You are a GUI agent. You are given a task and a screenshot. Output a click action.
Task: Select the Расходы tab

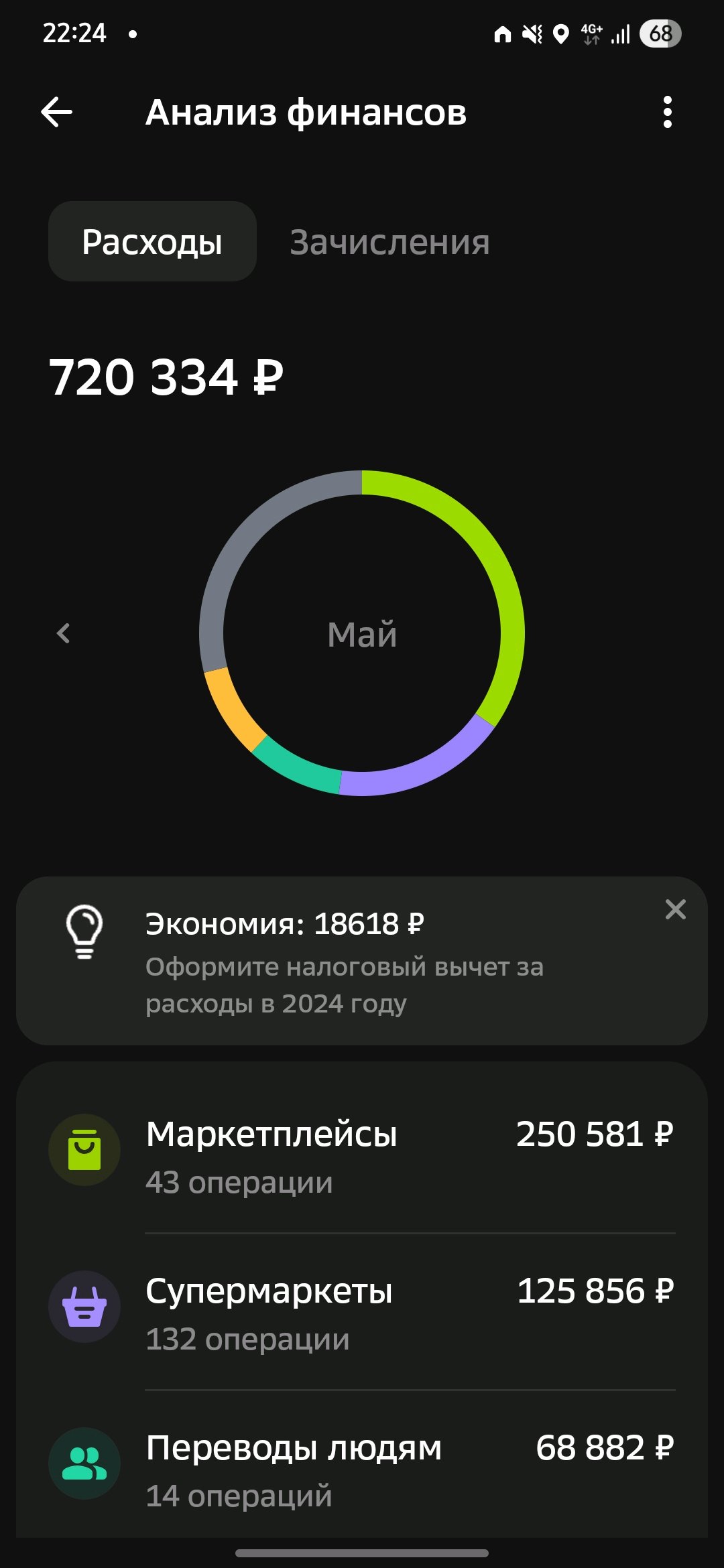pos(152,241)
